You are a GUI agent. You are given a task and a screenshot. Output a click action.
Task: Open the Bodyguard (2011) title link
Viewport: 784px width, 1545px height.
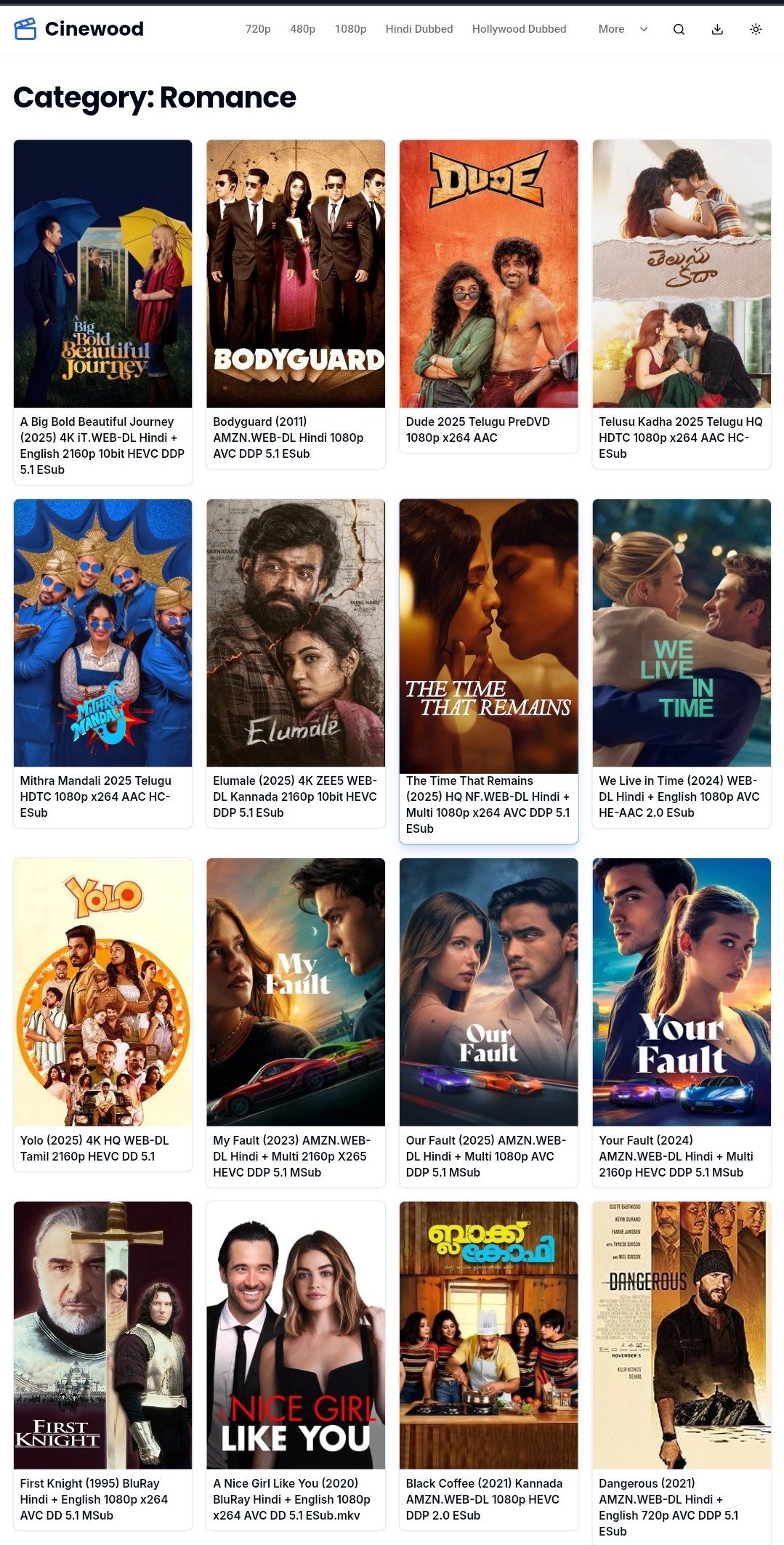(x=287, y=437)
